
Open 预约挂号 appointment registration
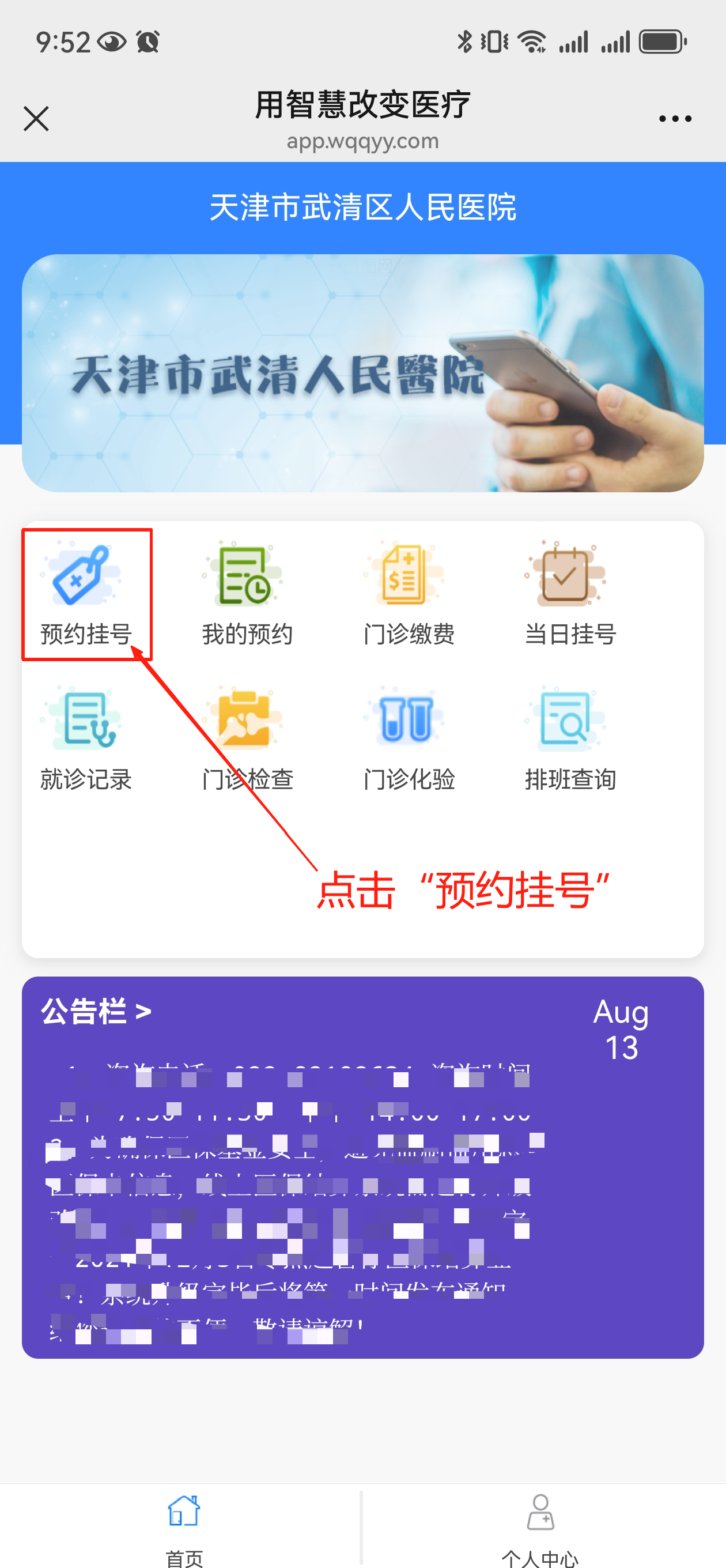coord(86,594)
